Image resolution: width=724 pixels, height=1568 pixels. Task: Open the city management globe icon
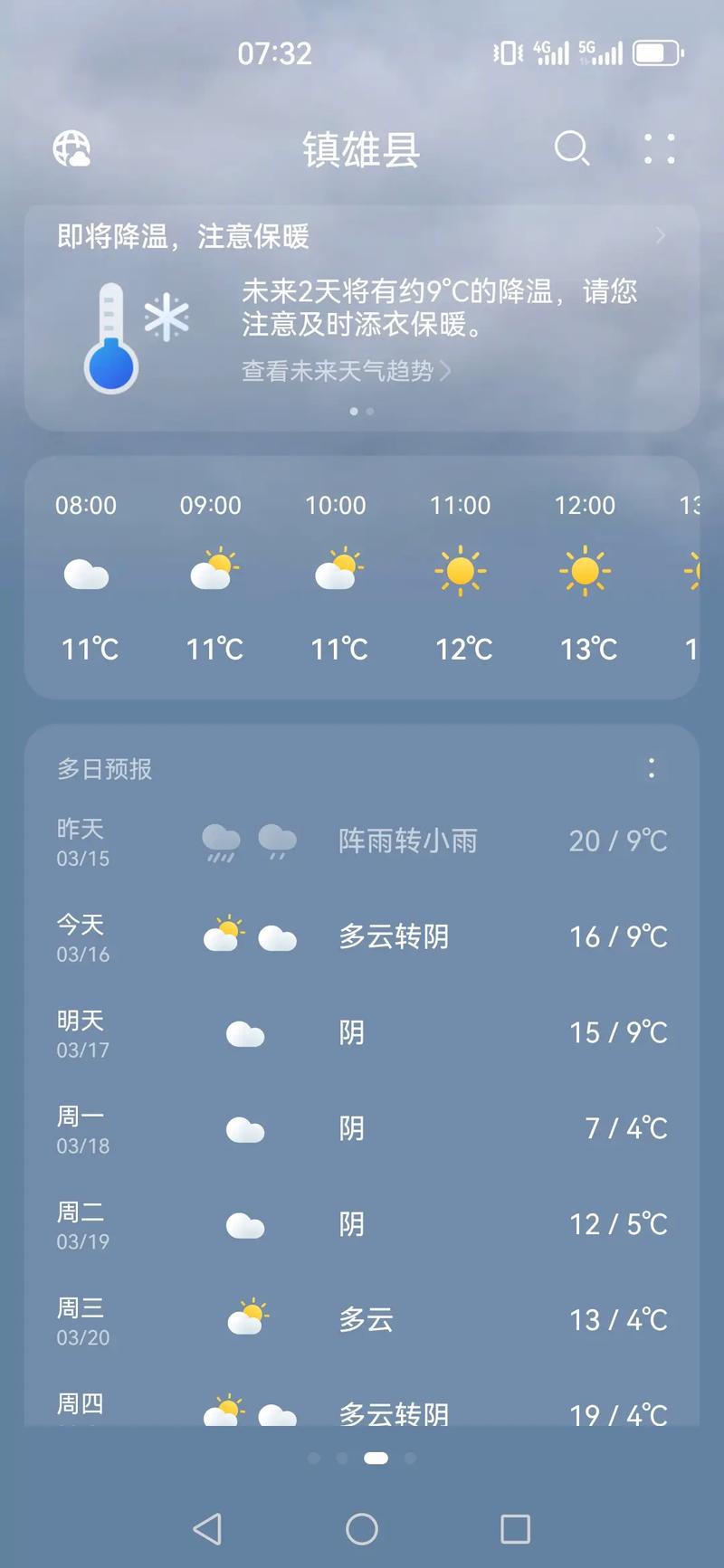pyautogui.click(x=72, y=149)
